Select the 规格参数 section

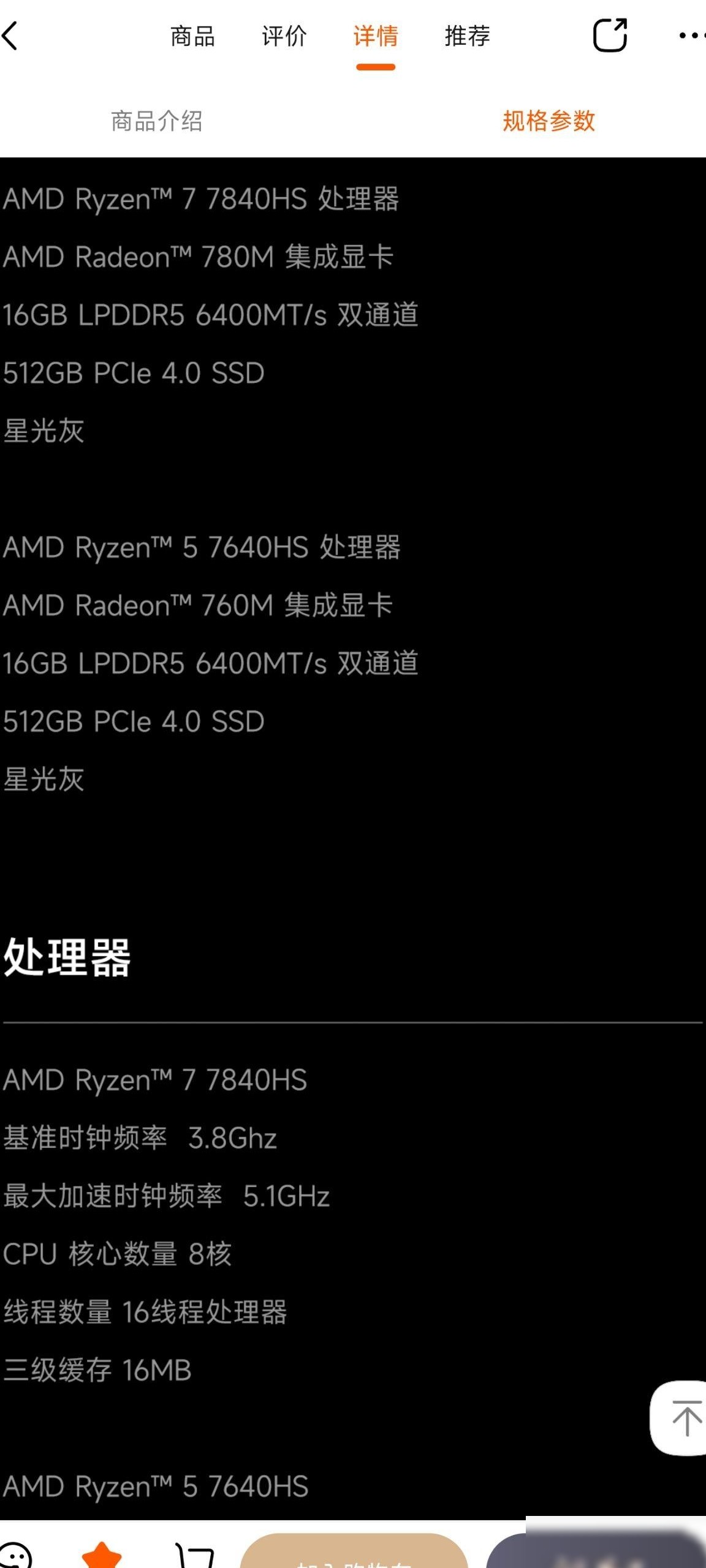pos(548,121)
